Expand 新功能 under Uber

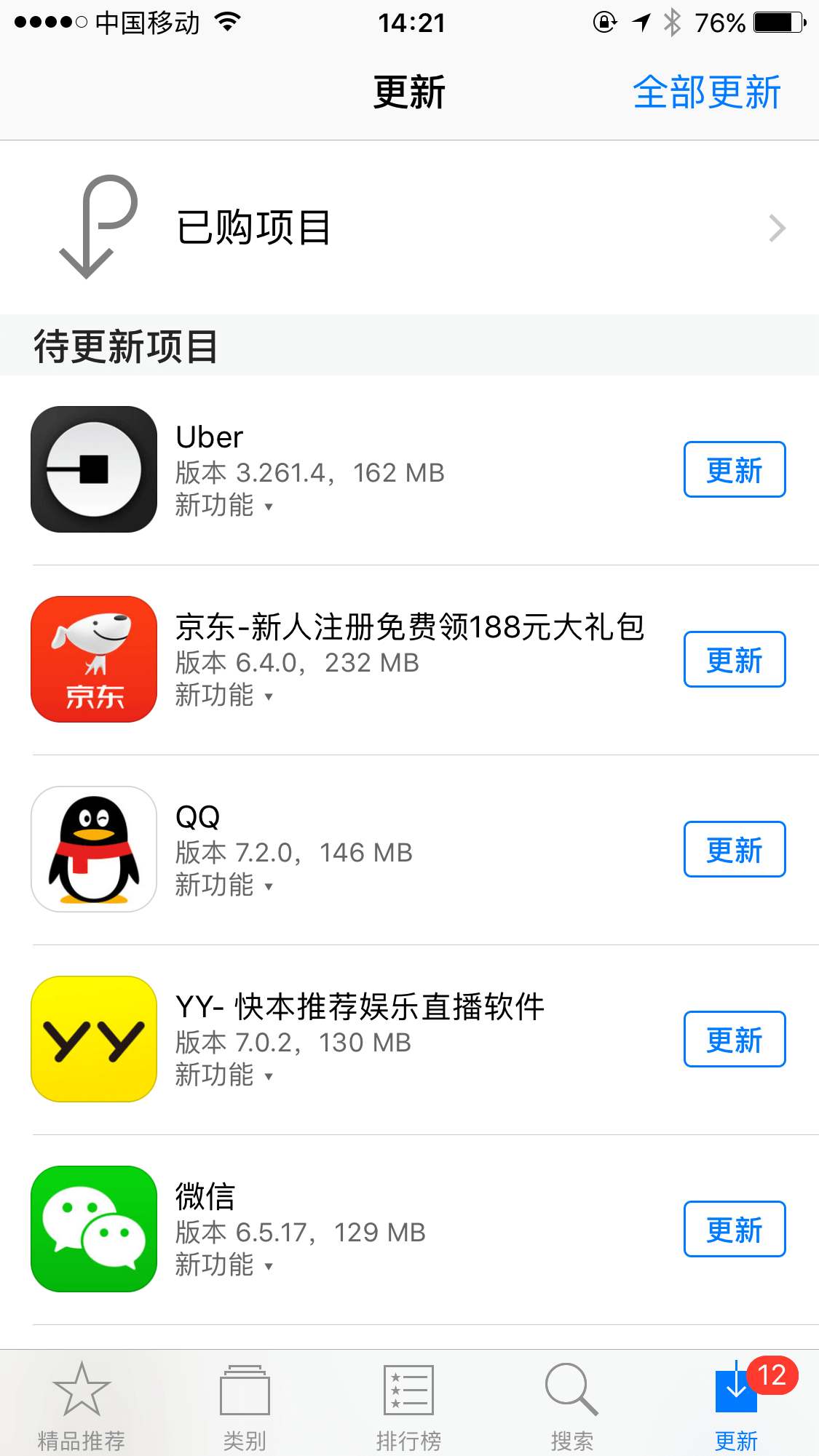[x=224, y=505]
